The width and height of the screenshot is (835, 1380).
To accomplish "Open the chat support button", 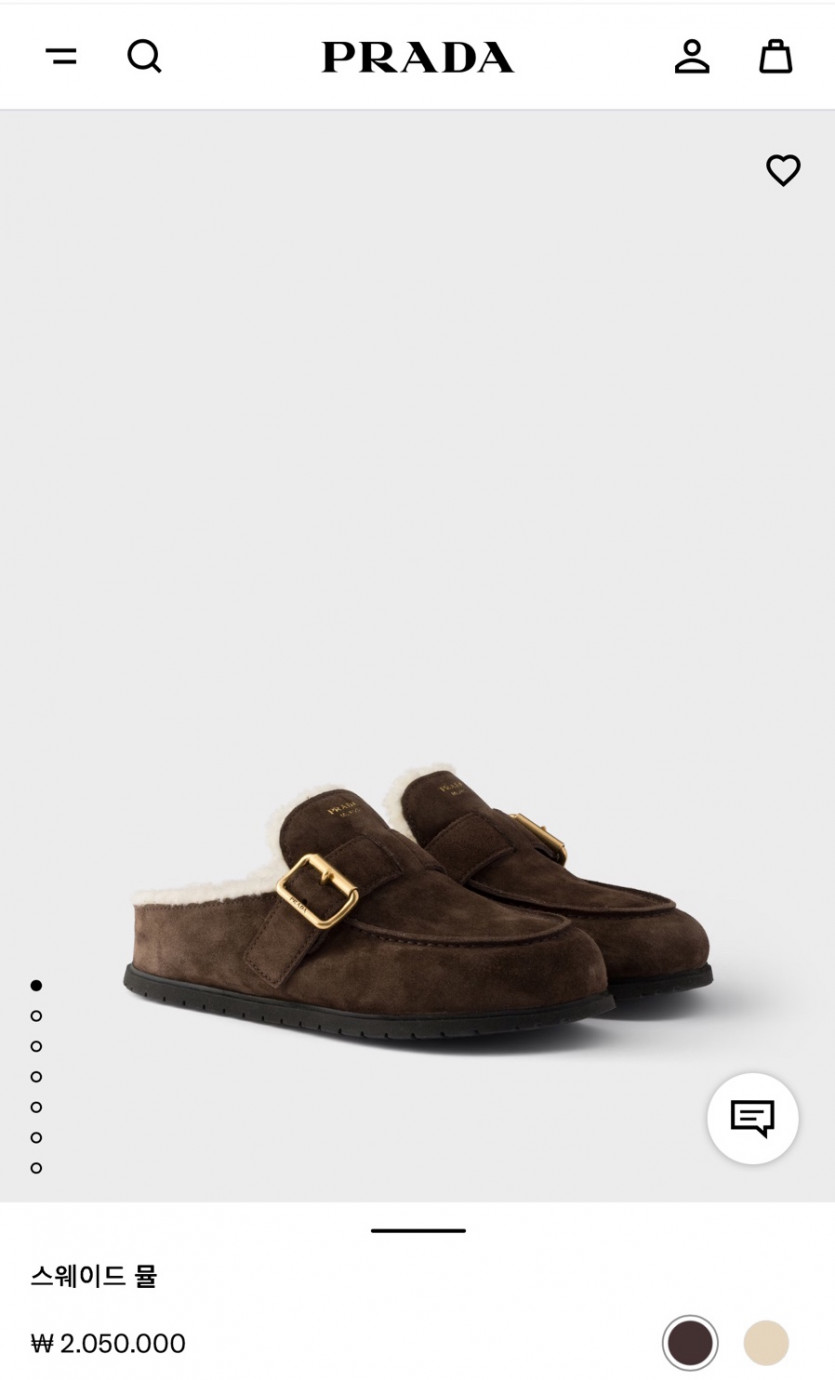I will click(753, 1118).
